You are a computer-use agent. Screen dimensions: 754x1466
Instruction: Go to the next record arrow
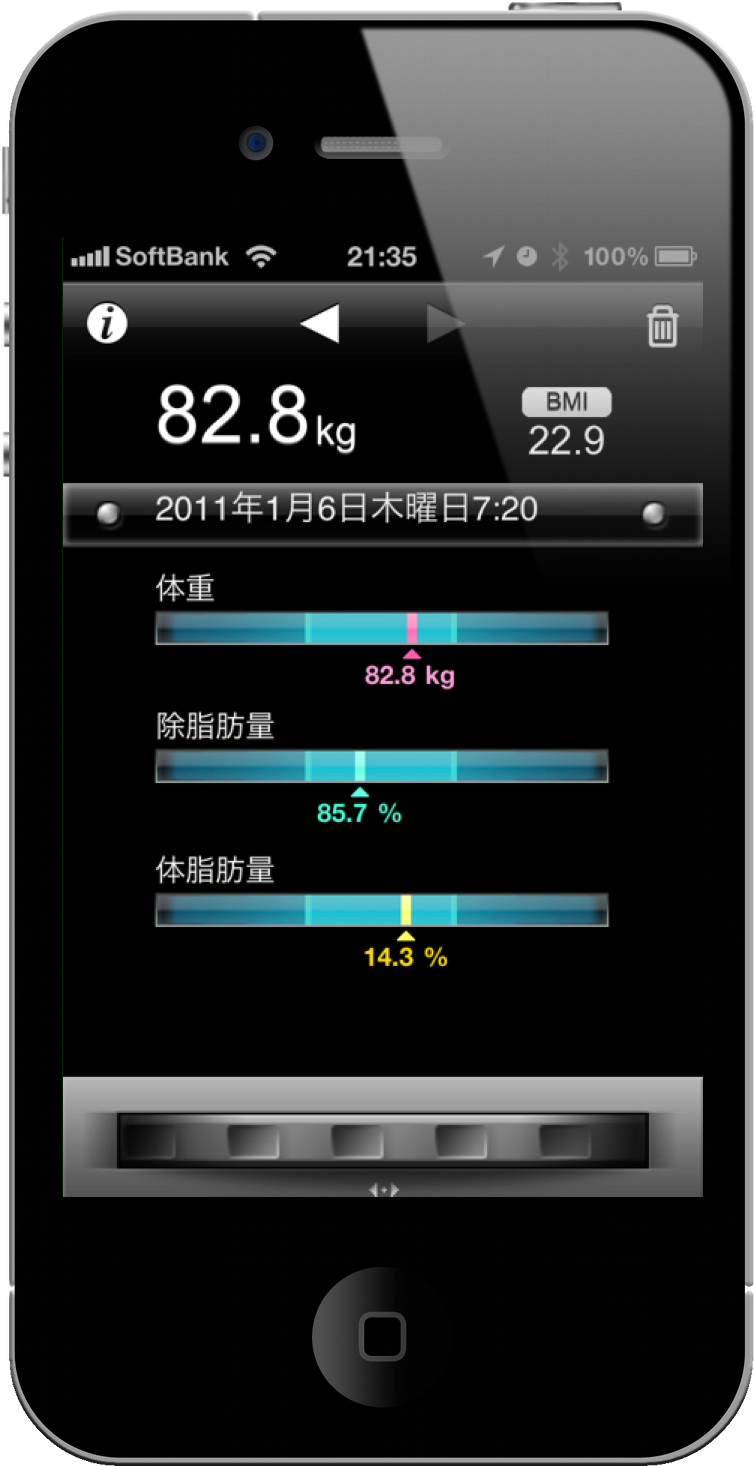coord(445,324)
